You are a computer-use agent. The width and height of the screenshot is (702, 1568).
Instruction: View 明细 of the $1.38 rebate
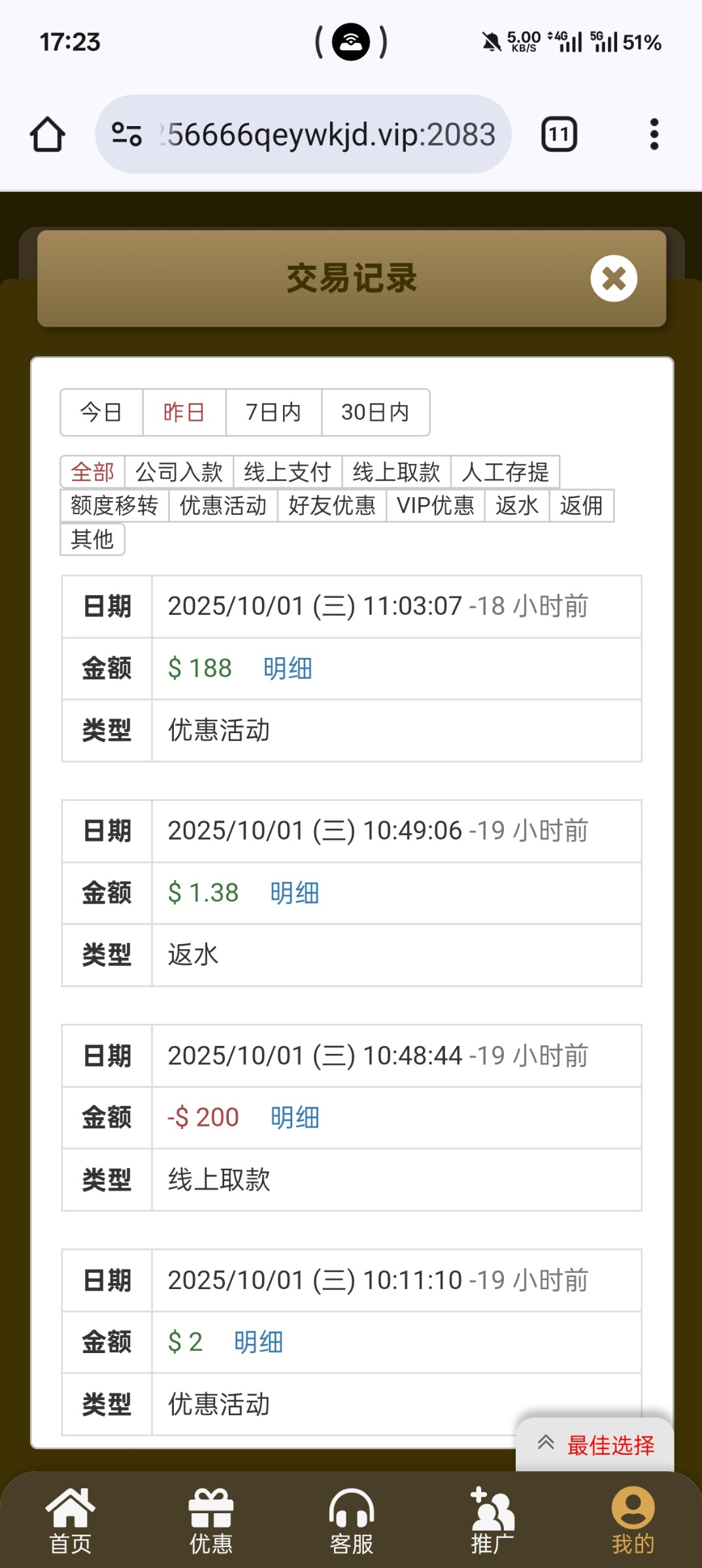(x=295, y=893)
